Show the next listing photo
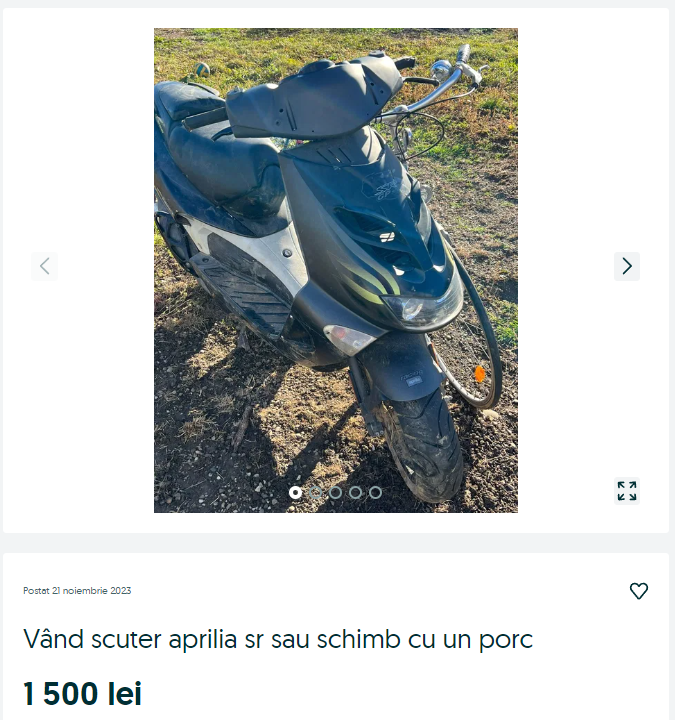This screenshot has width=675, height=720. 627,266
